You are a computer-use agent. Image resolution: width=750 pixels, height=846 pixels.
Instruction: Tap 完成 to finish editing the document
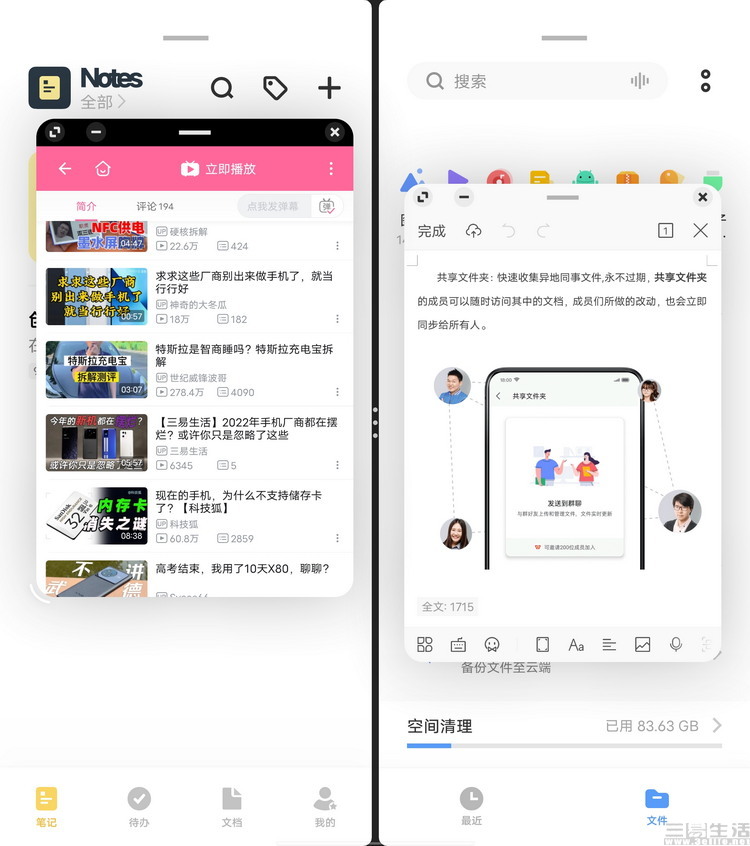pos(431,231)
